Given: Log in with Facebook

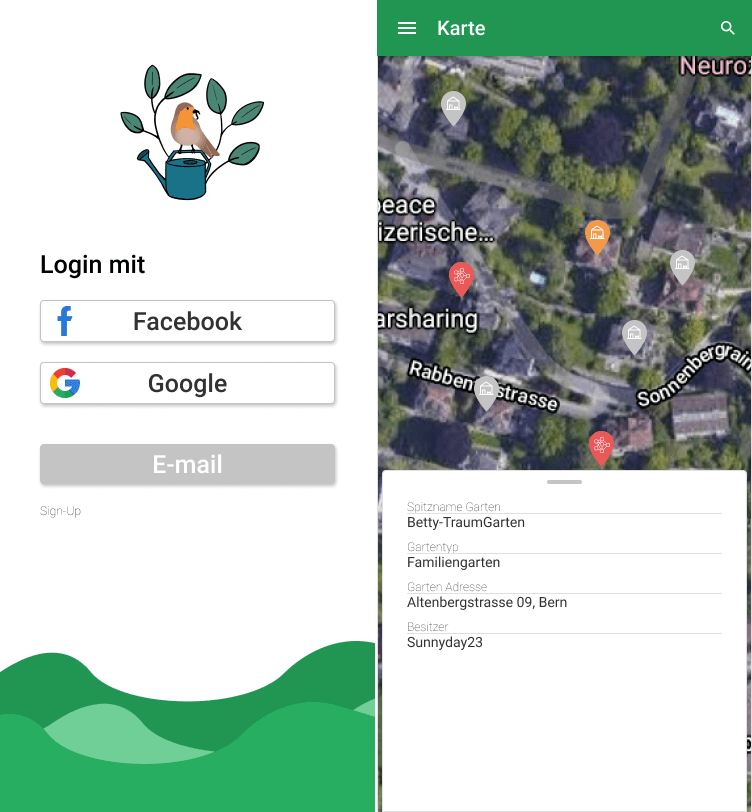Looking at the screenshot, I should pyautogui.click(x=187, y=321).
